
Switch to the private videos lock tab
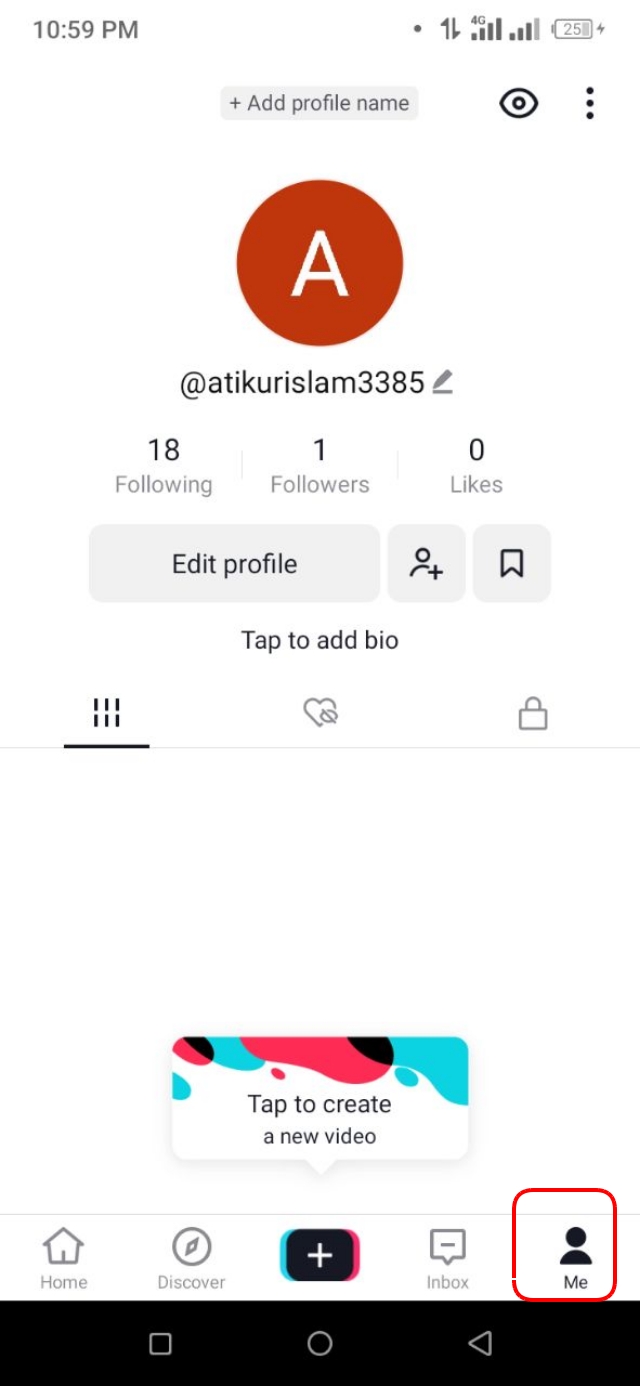[x=533, y=714]
